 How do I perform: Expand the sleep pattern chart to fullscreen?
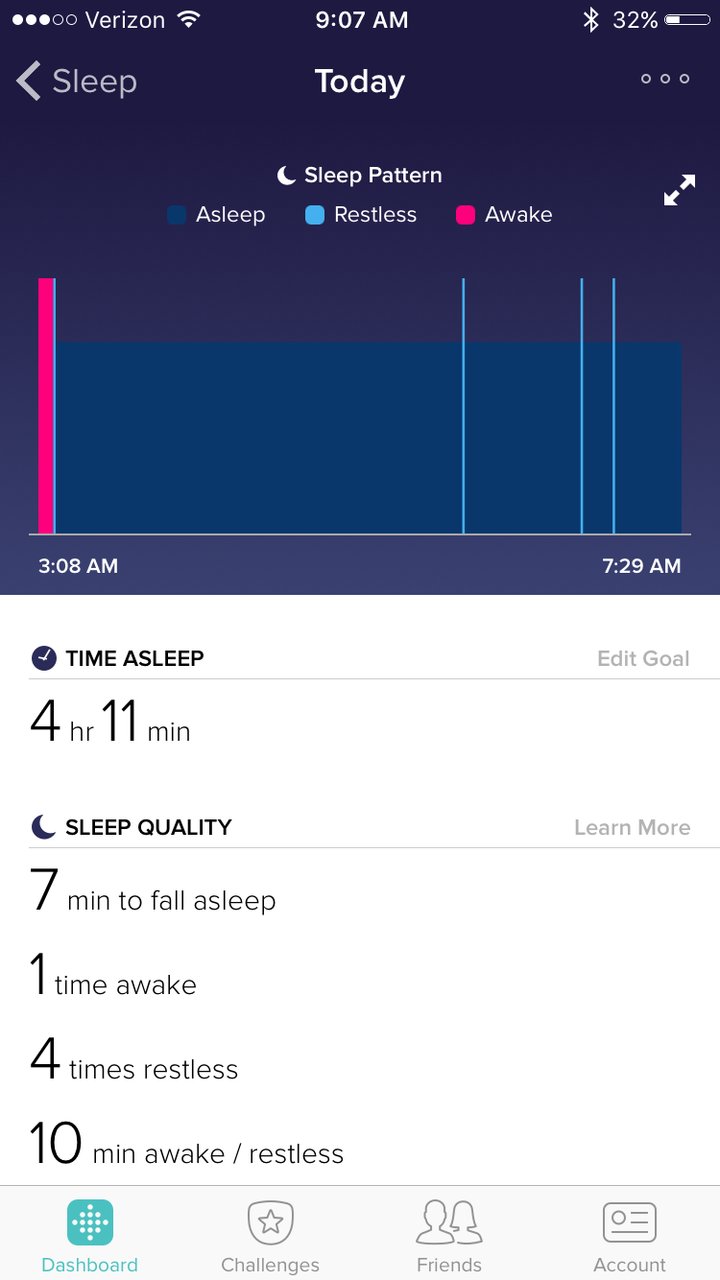pyautogui.click(x=679, y=190)
